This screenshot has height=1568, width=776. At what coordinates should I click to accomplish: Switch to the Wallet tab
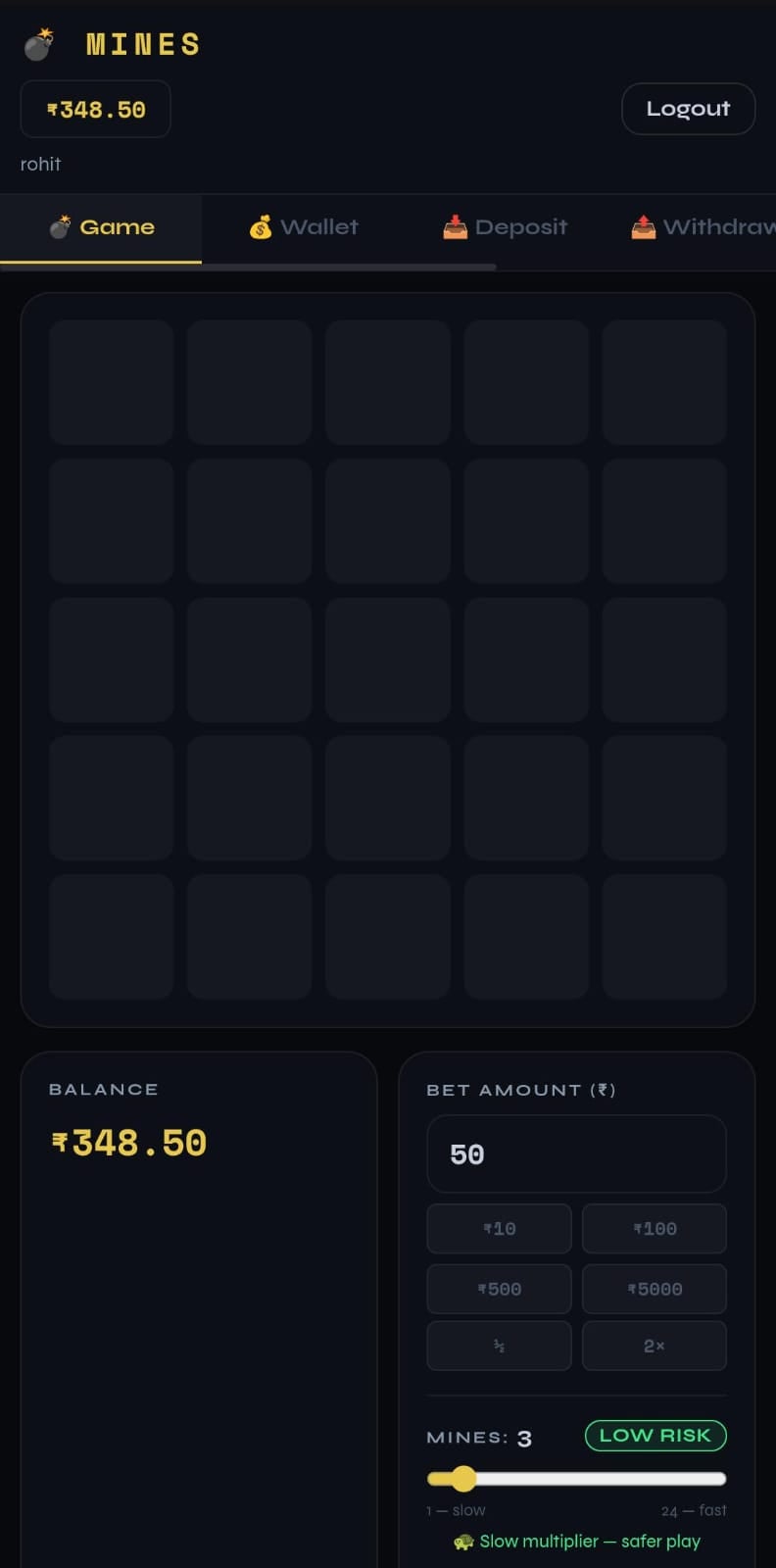[304, 227]
